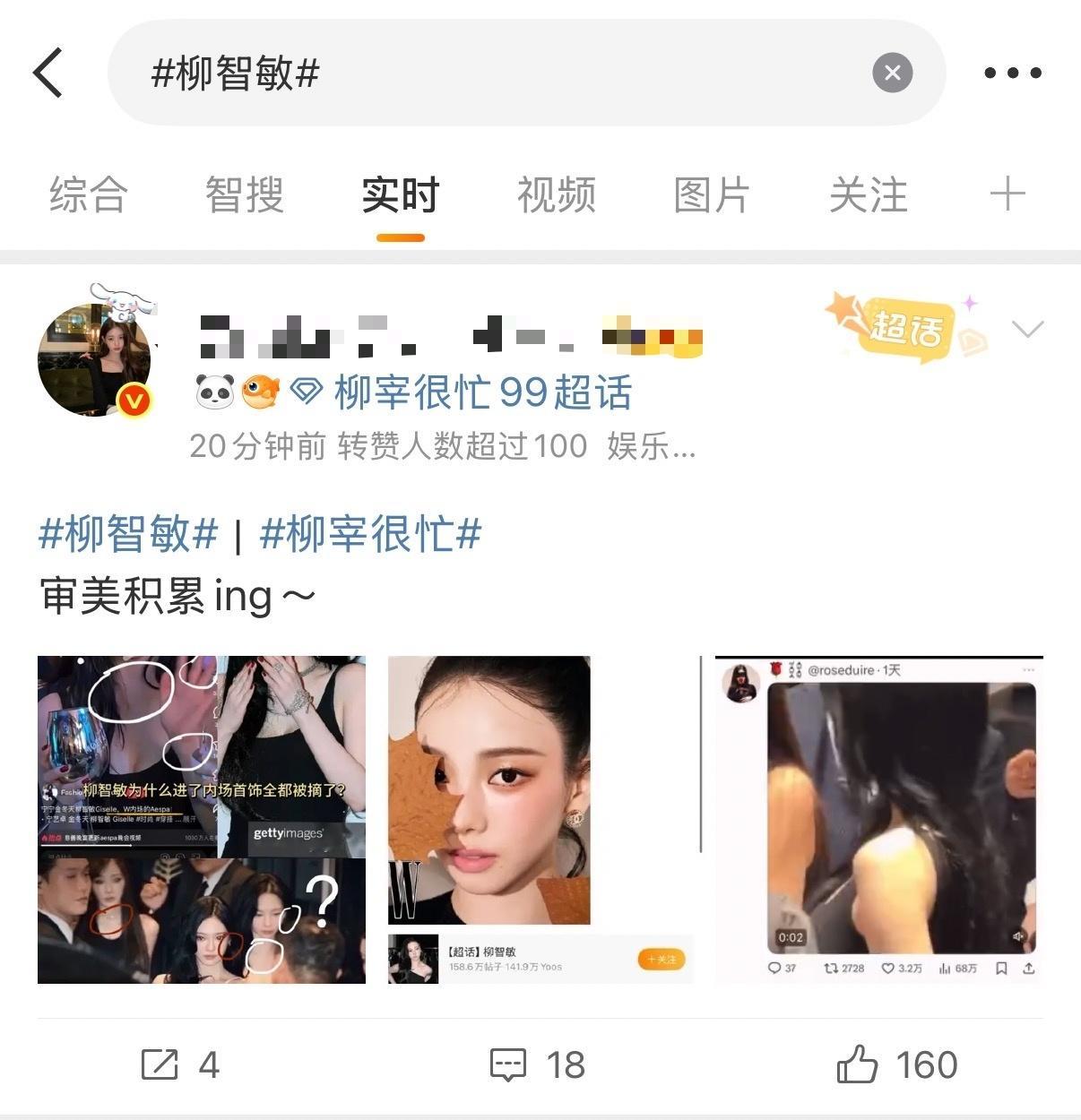Mute the video using the speaker icon
The width and height of the screenshot is (1081, 1120).
click(1018, 935)
